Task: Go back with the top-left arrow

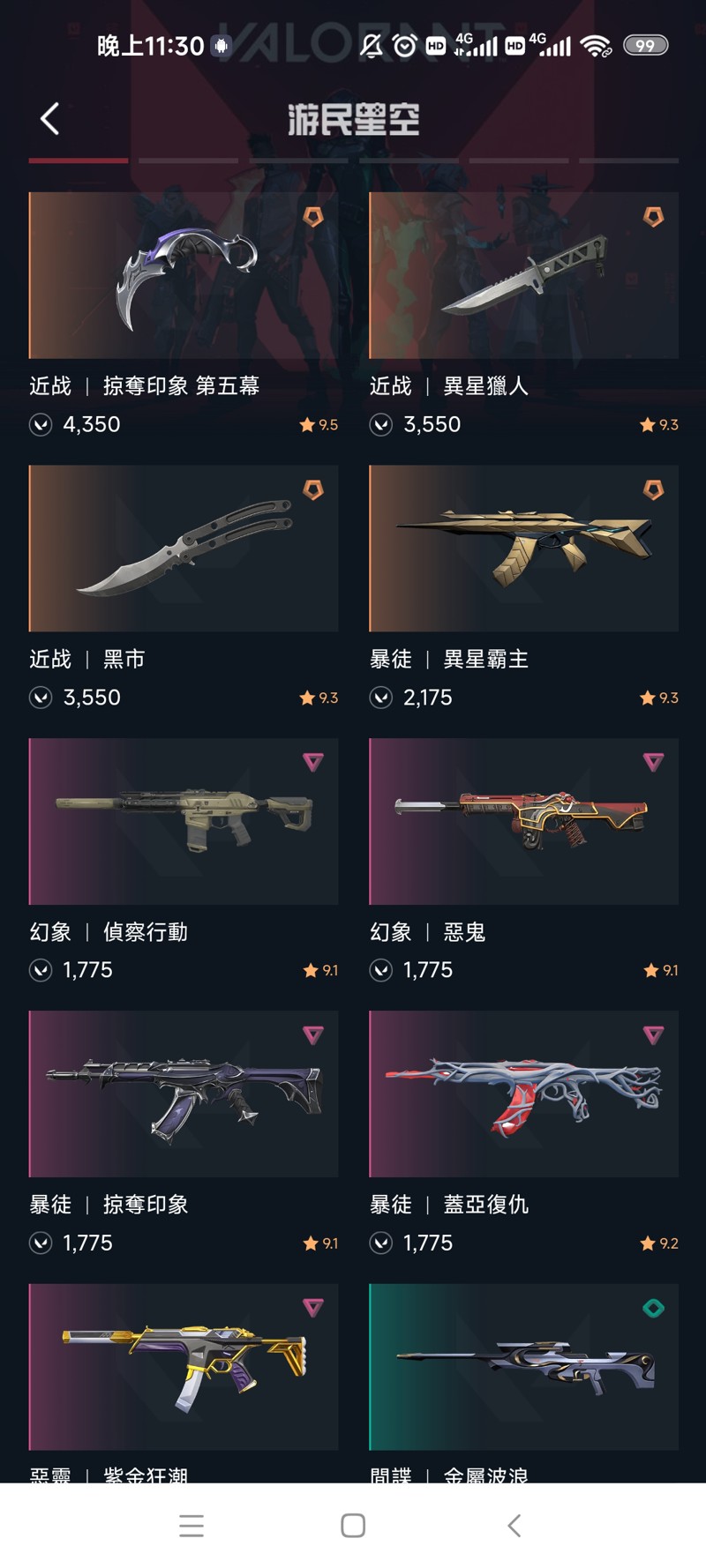Action: tap(49, 118)
